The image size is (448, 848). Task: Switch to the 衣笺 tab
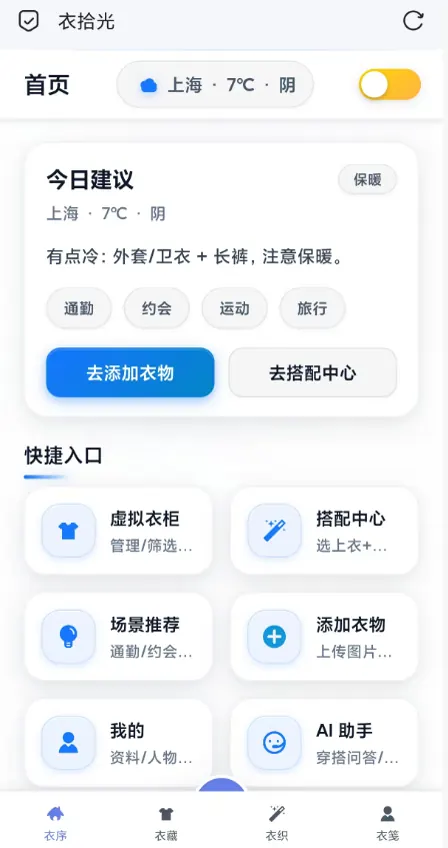pos(387,823)
